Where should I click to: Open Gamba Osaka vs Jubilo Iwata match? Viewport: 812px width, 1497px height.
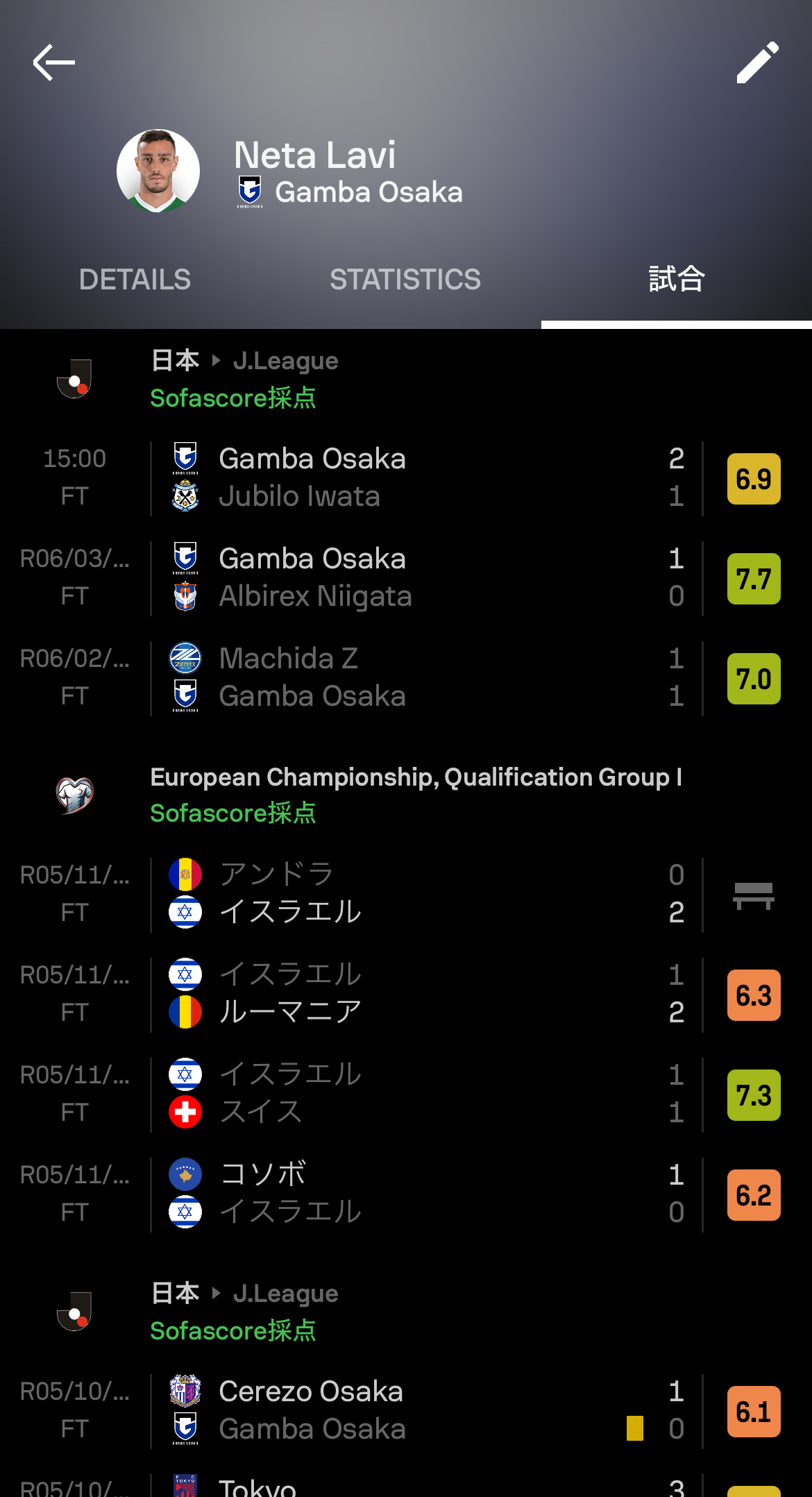[x=406, y=478]
